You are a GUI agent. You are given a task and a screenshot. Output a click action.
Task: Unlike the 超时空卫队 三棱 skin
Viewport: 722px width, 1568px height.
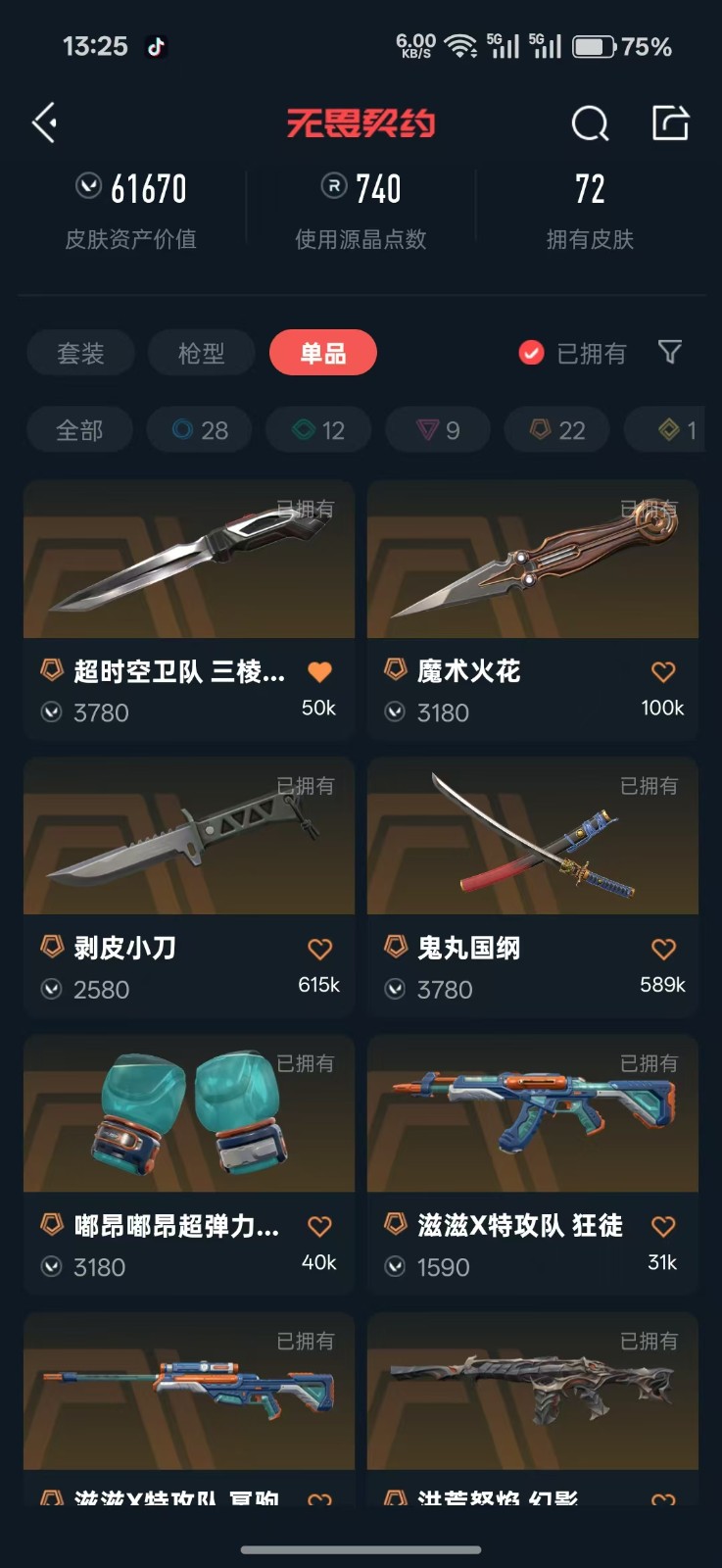tap(320, 672)
